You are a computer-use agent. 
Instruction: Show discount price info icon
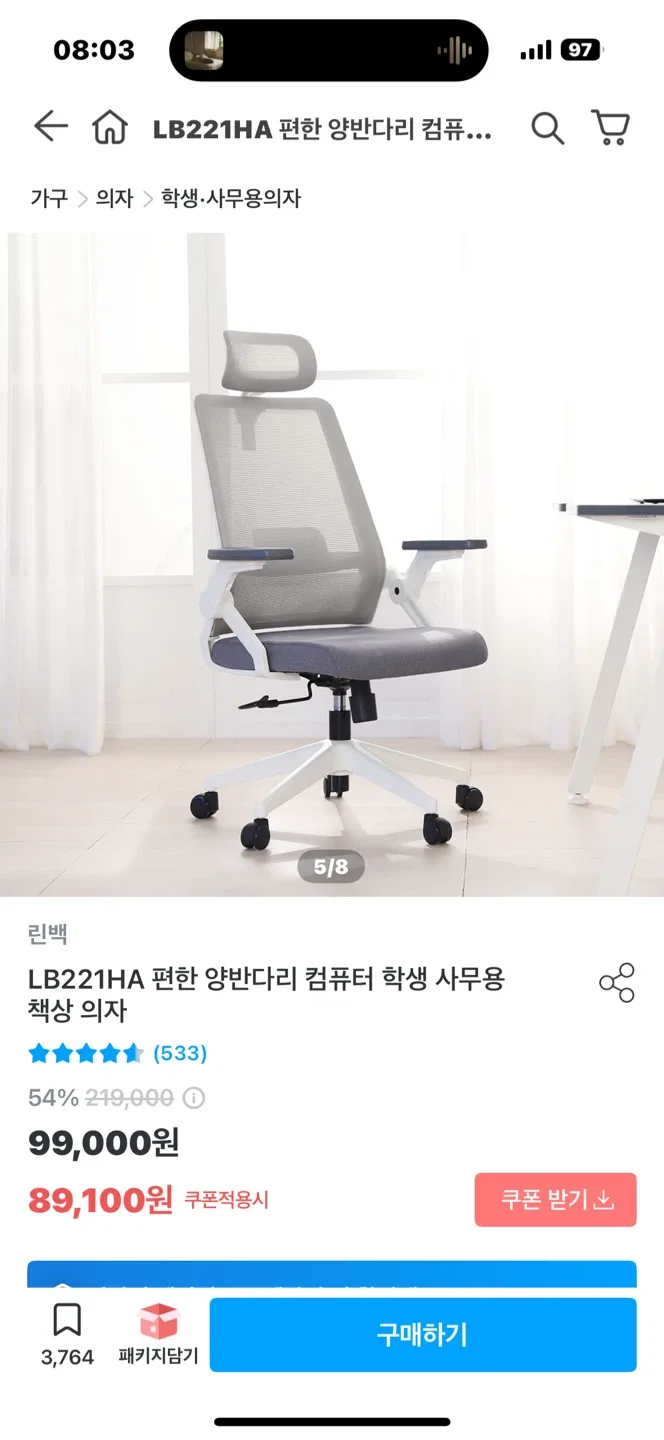(x=195, y=1098)
